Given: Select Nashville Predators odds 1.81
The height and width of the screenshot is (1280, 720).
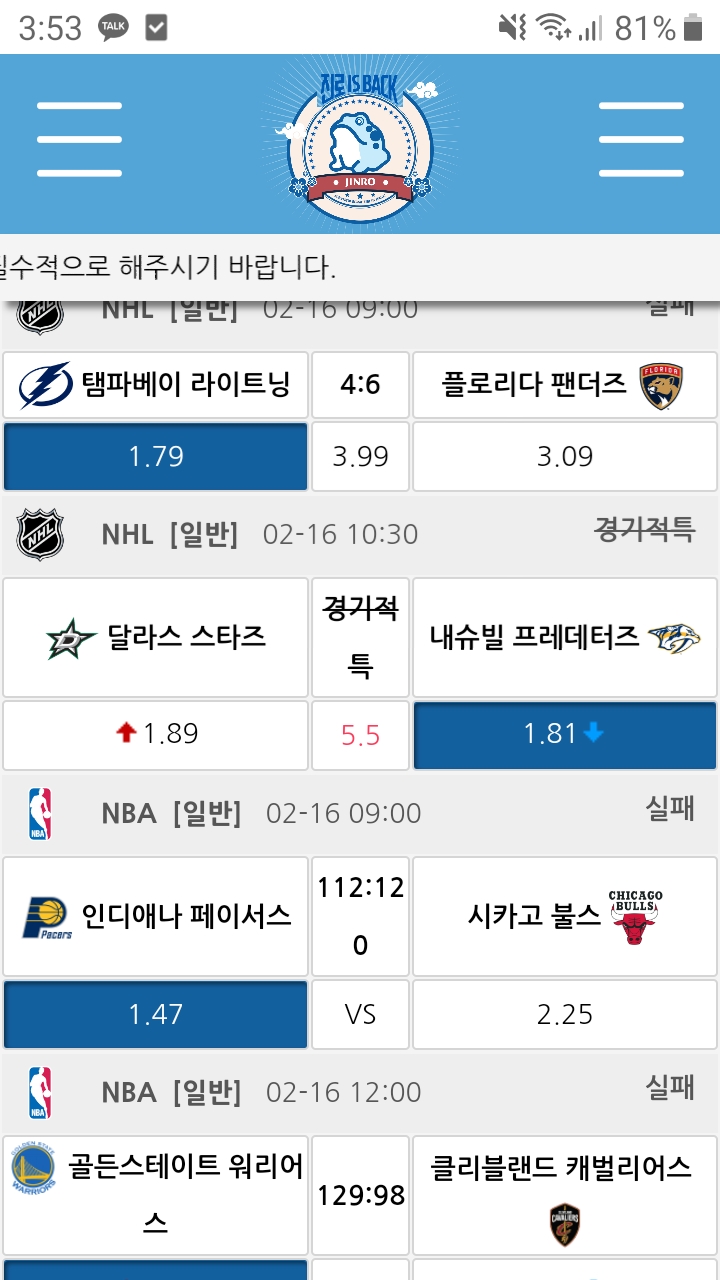Looking at the screenshot, I should pos(565,734).
